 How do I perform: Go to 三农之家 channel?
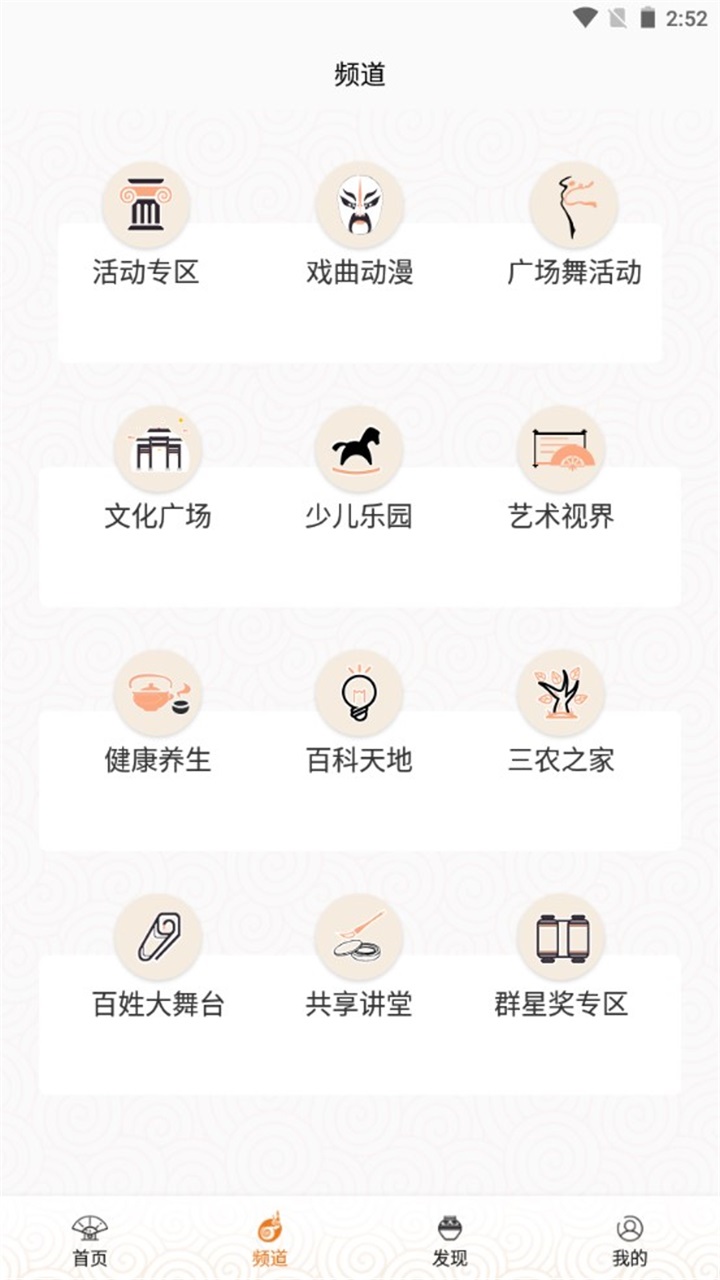click(561, 716)
